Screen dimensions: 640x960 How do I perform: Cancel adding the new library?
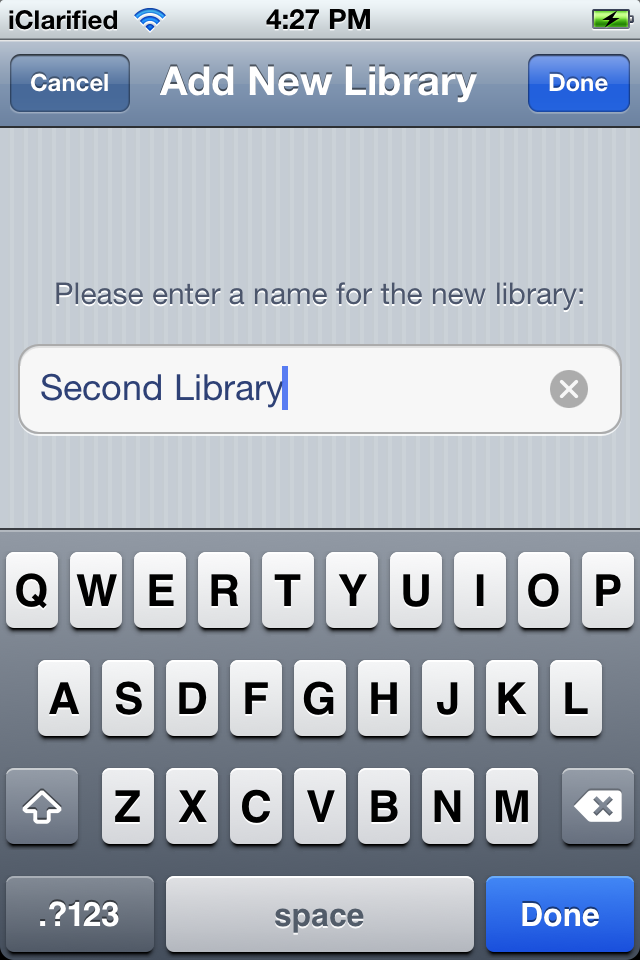69,83
